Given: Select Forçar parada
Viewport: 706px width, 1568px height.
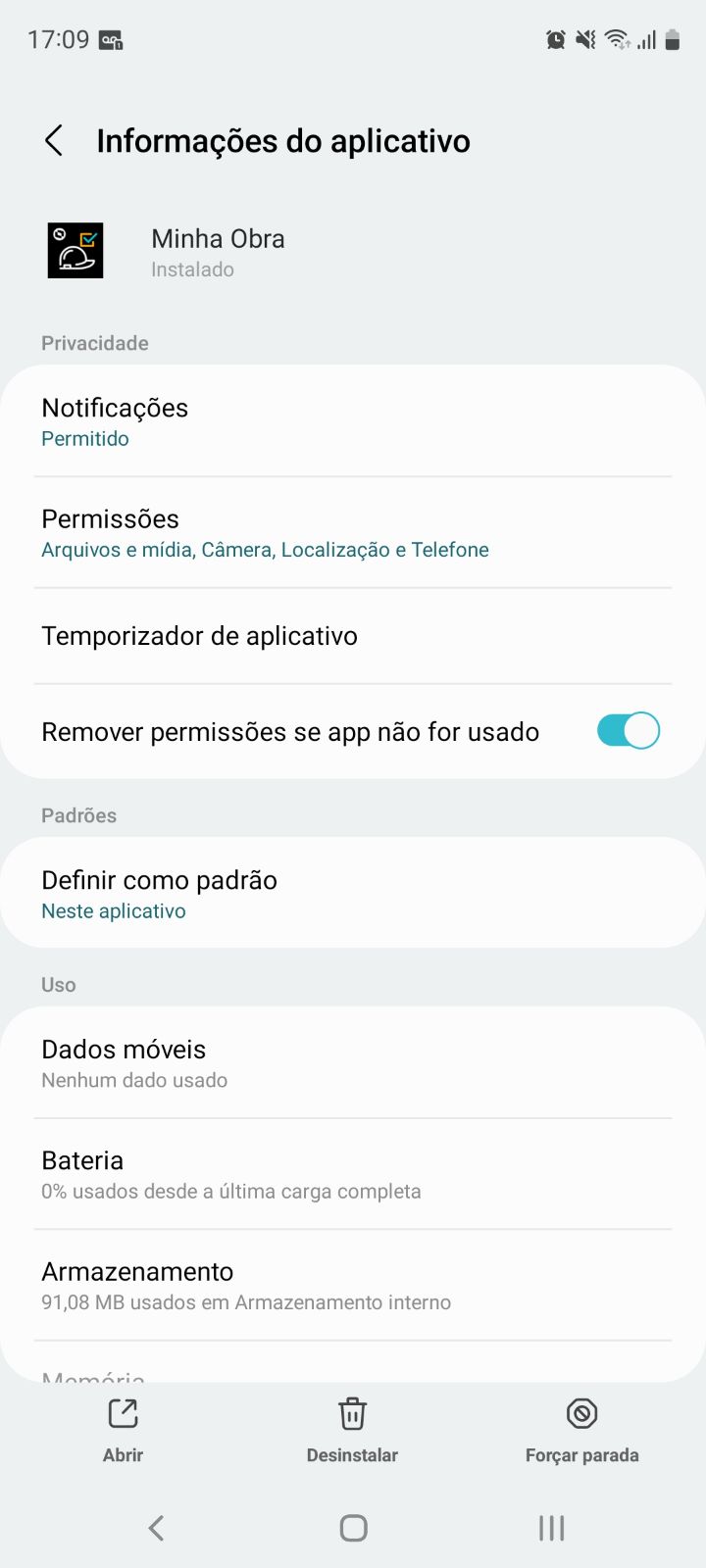Looking at the screenshot, I should 581,1430.
